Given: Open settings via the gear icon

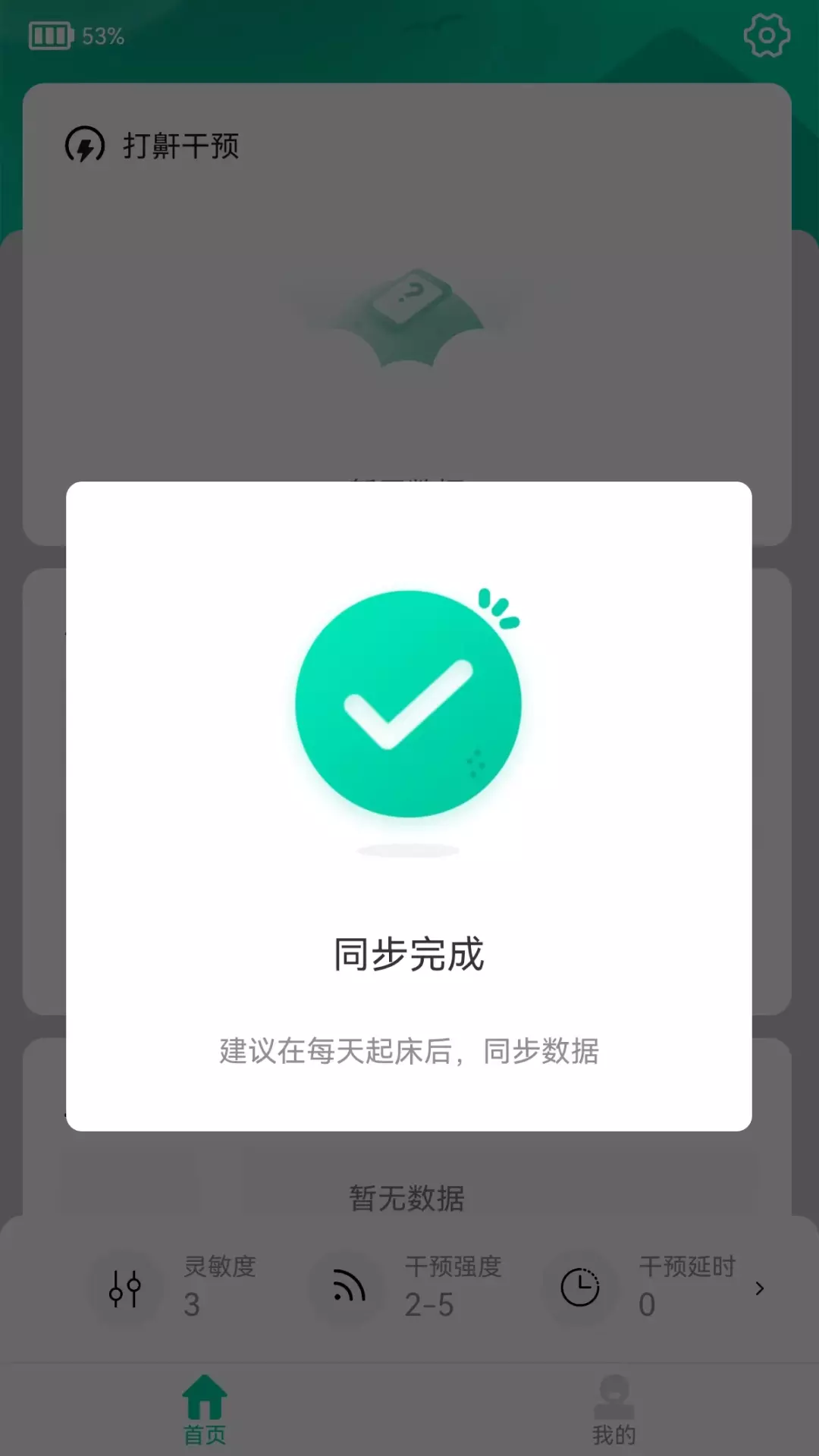Looking at the screenshot, I should pyautogui.click(x=767, y=35).
